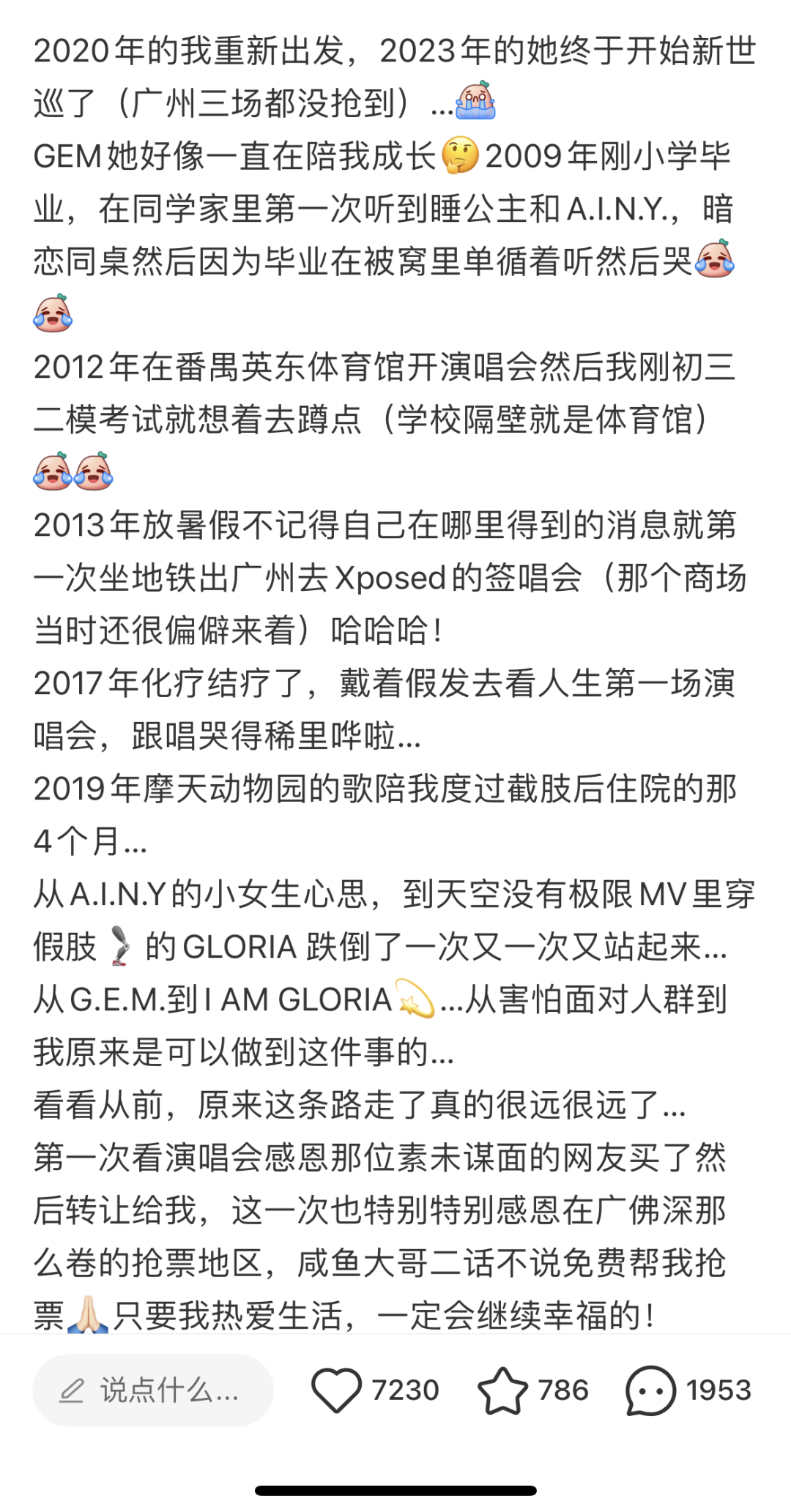The height and width of the screenshot is (1512, 791).
Task: Save the post with the star icon
Action: (x=502, y=1390)
